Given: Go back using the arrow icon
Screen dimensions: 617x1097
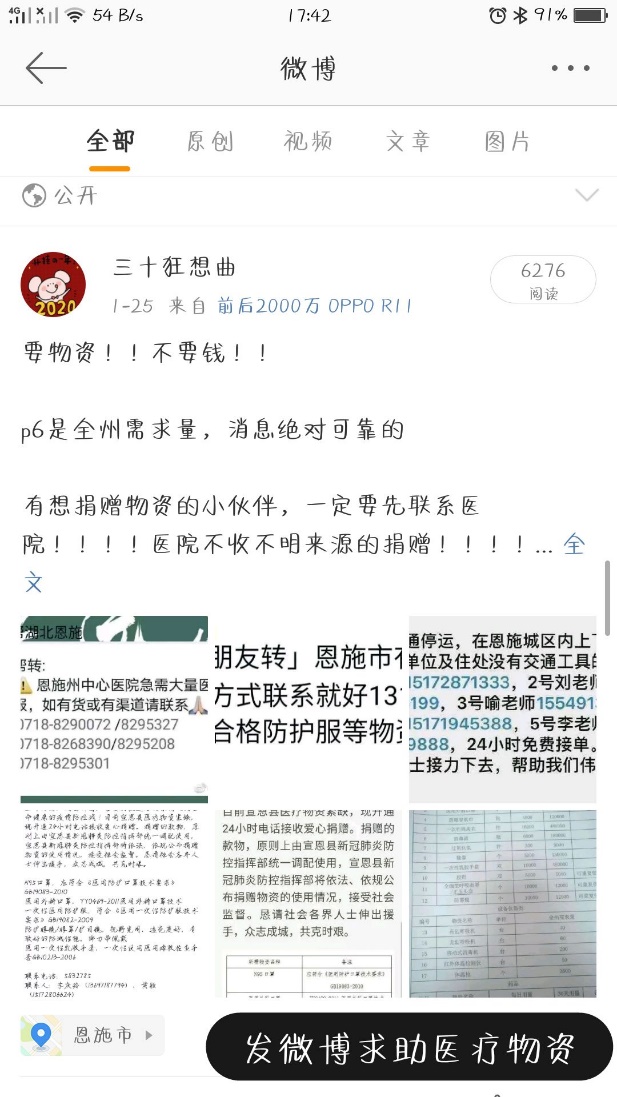Looking at the screenshot, I should [46, 68].
